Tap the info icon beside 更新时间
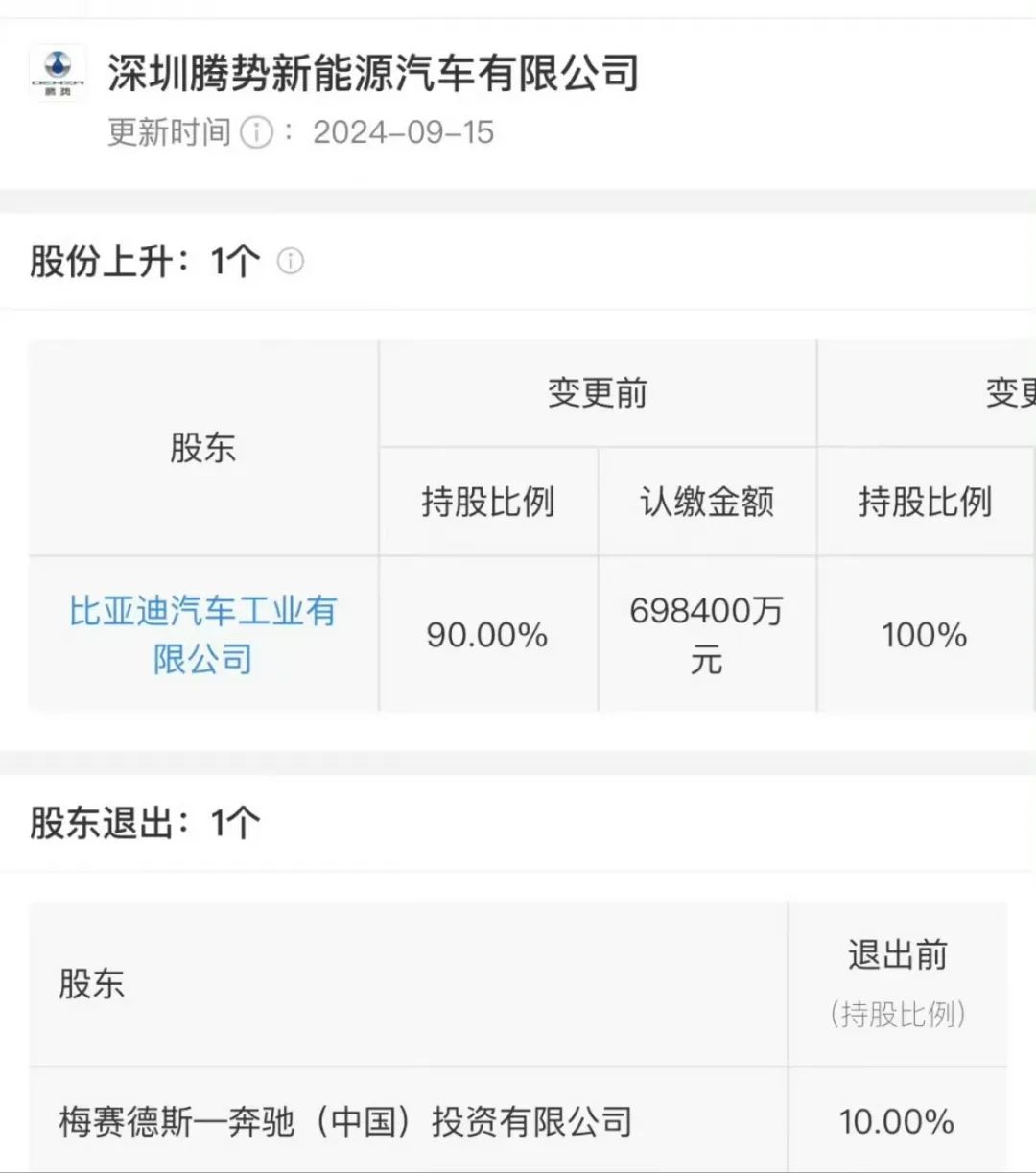1036x1173 pixels. pos(256,132)
